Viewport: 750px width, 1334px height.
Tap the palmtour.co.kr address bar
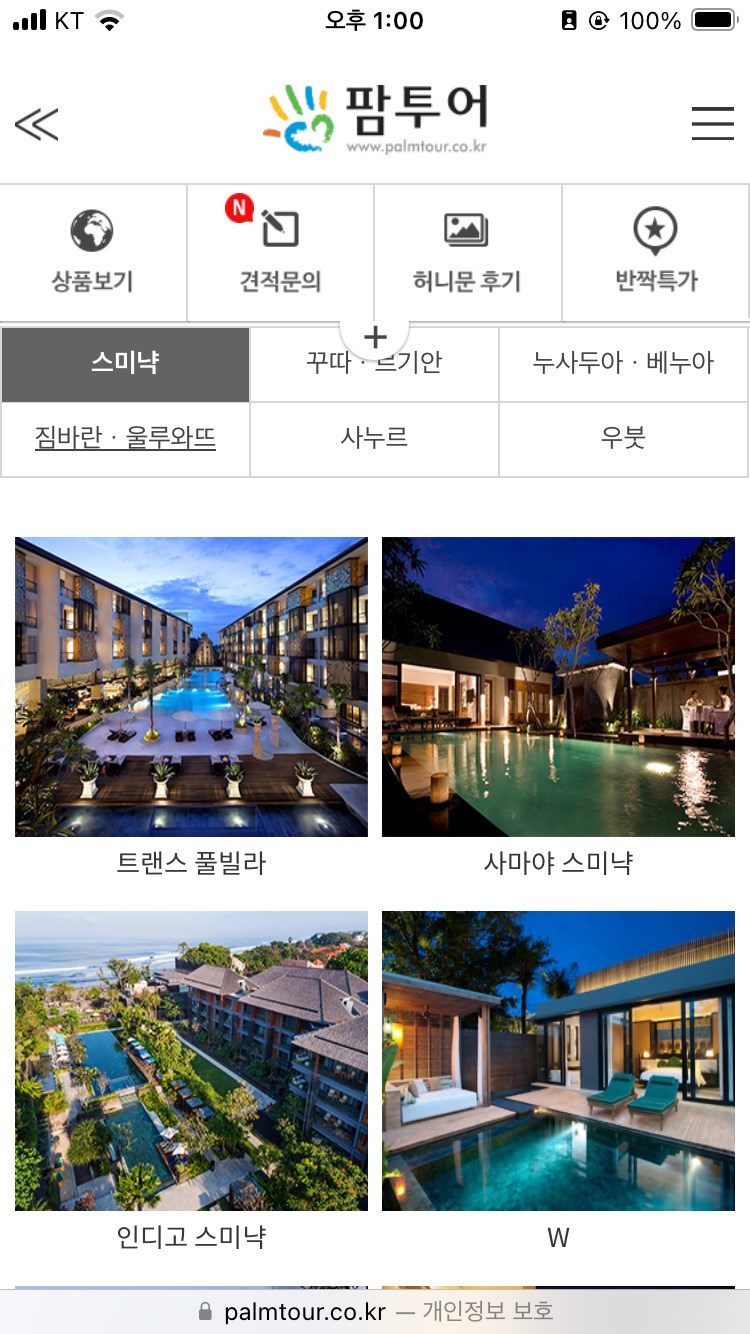[x=375, y=1311]
